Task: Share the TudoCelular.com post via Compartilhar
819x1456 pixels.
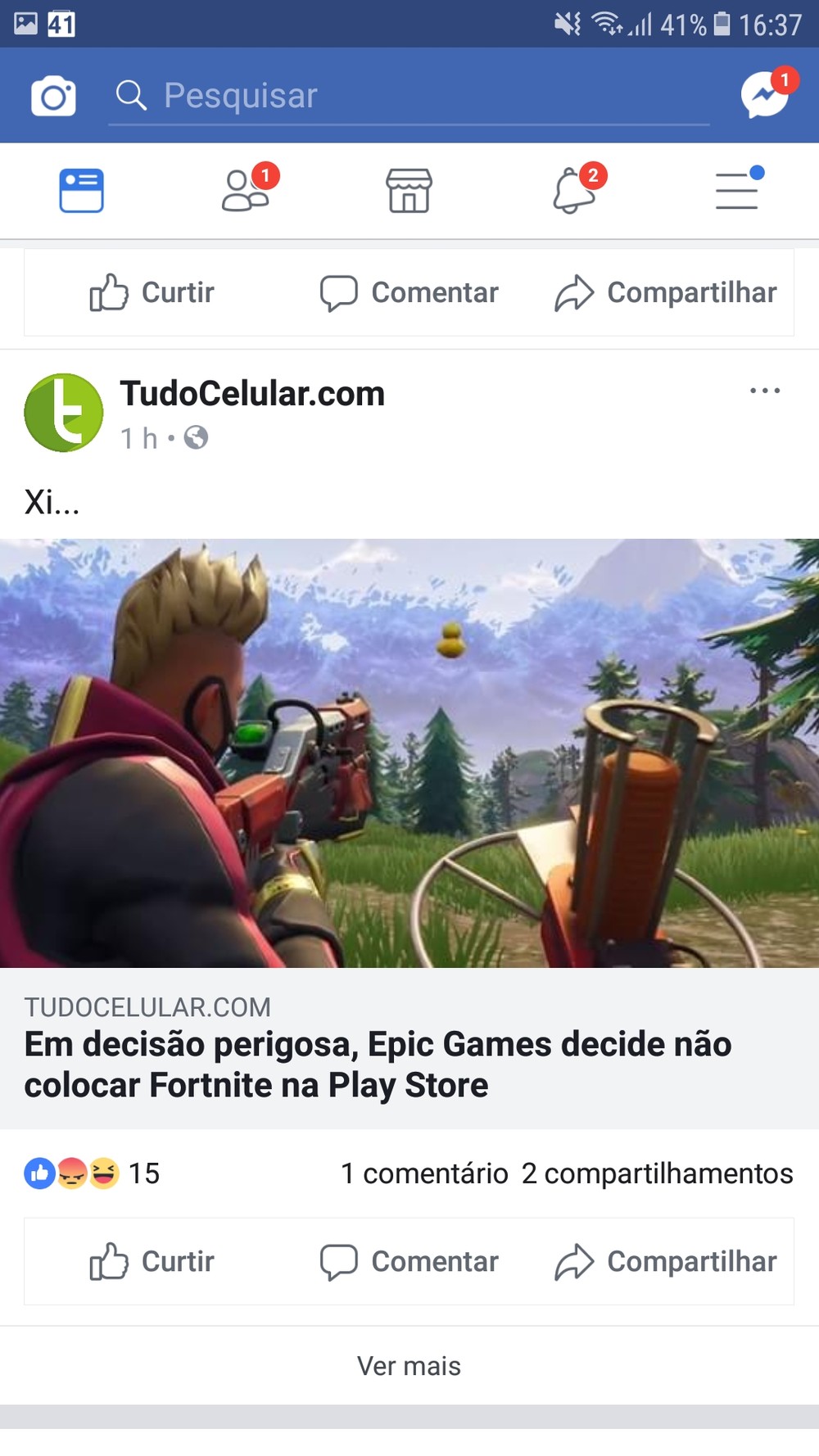Action: pos(666,1261)
